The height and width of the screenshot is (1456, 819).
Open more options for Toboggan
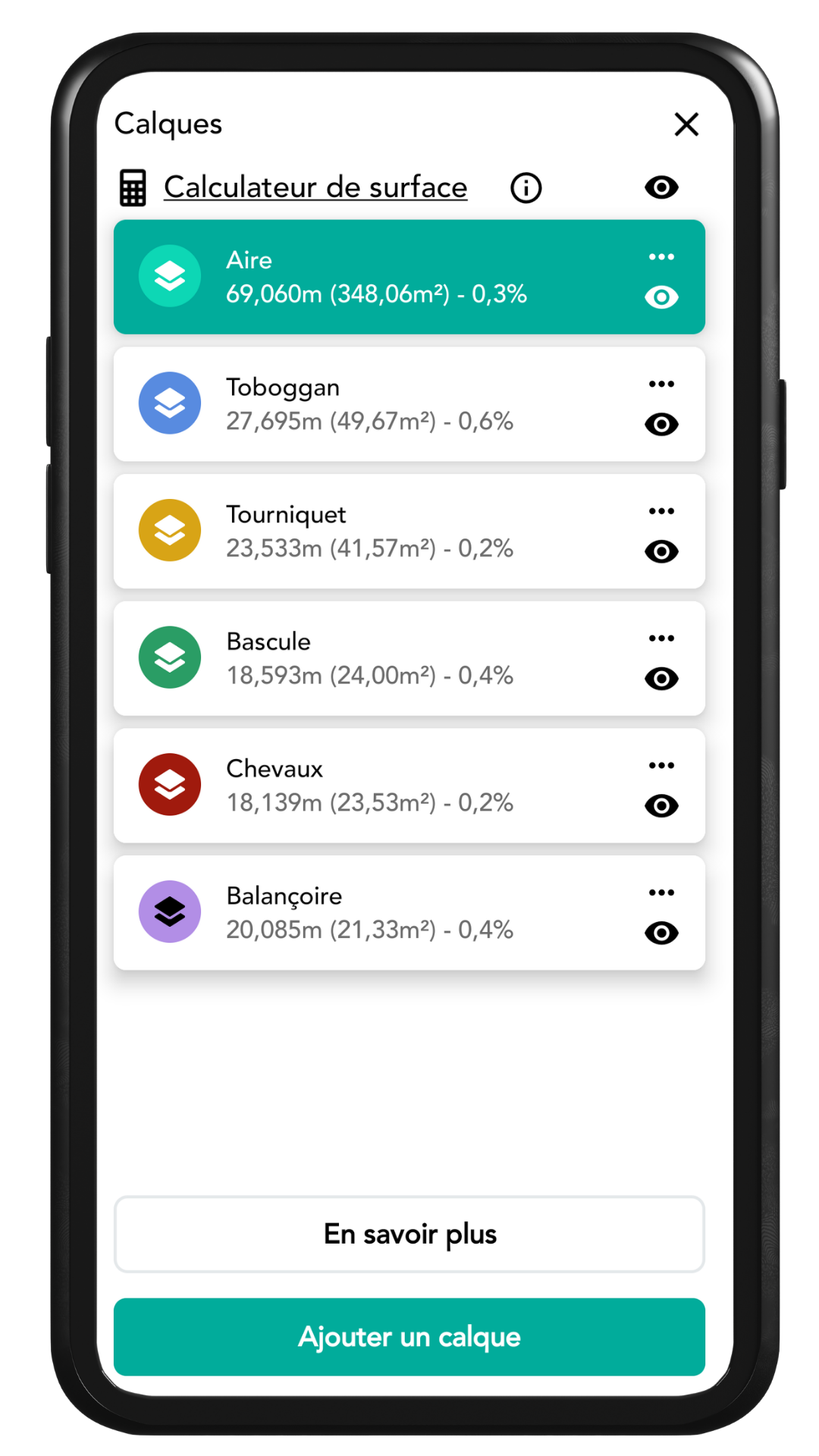coord(661,384)
